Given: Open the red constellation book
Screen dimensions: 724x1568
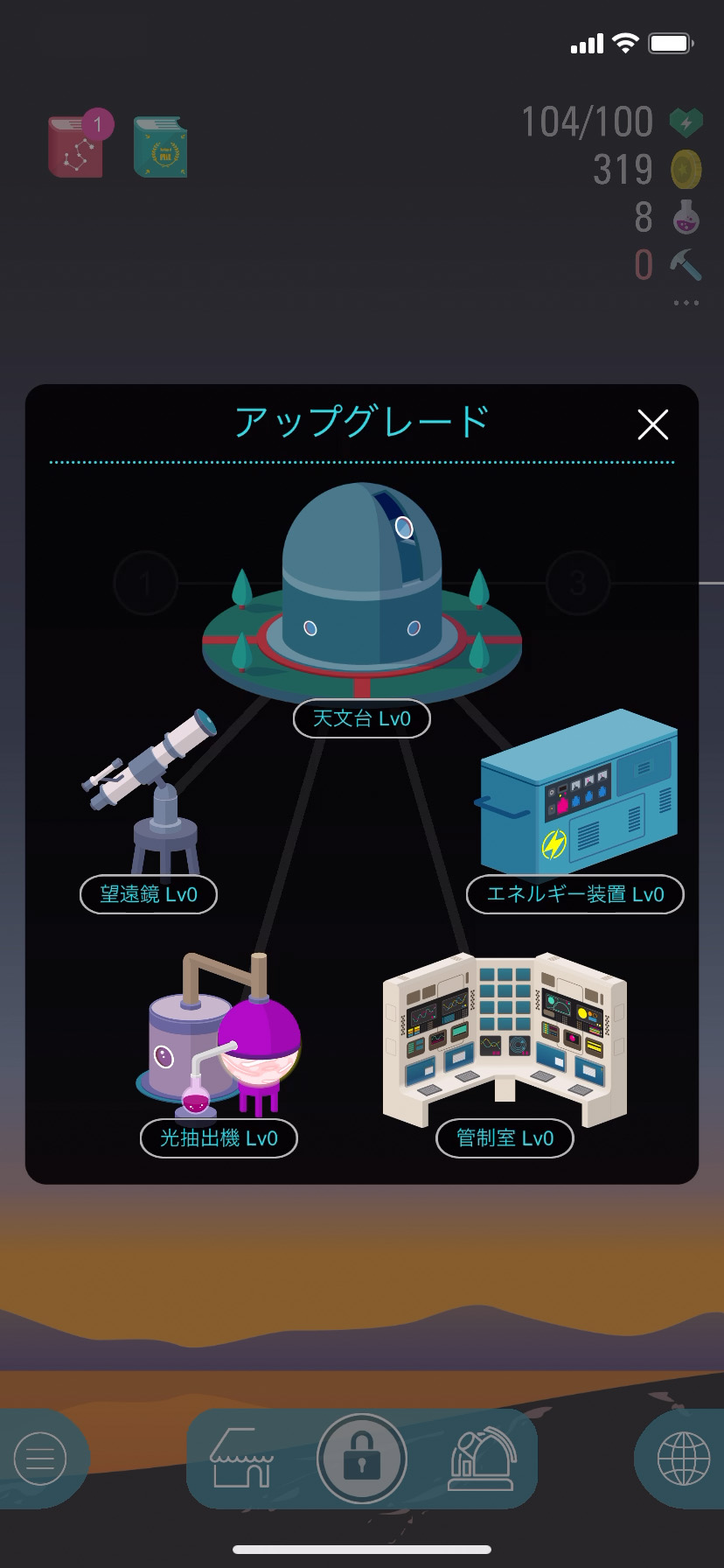Looking at the screenshot, I should (77, 147).
